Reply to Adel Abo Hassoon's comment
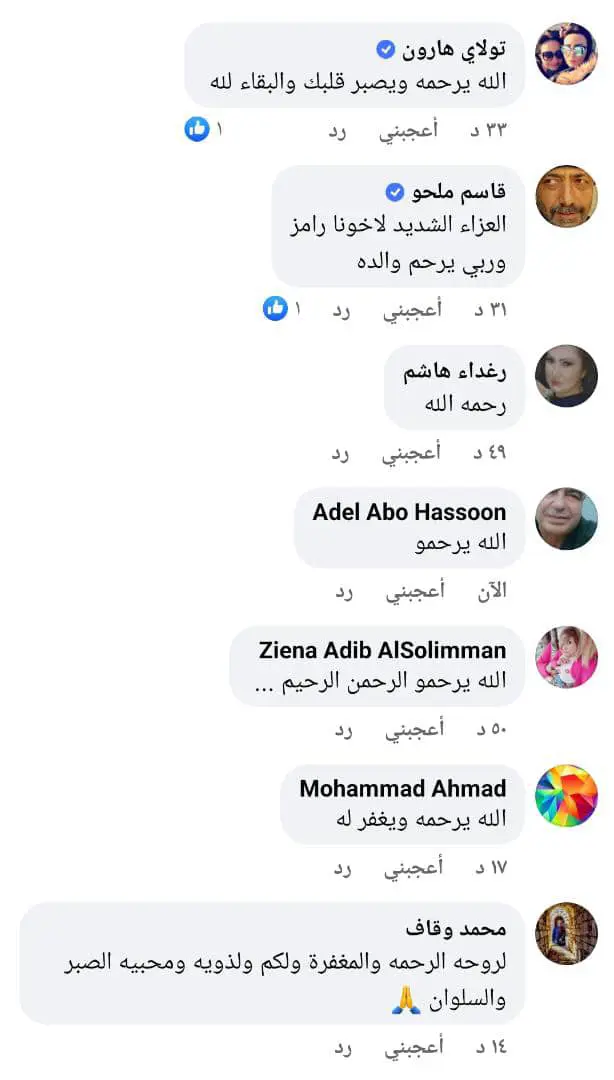 click(x=346, y=591)
